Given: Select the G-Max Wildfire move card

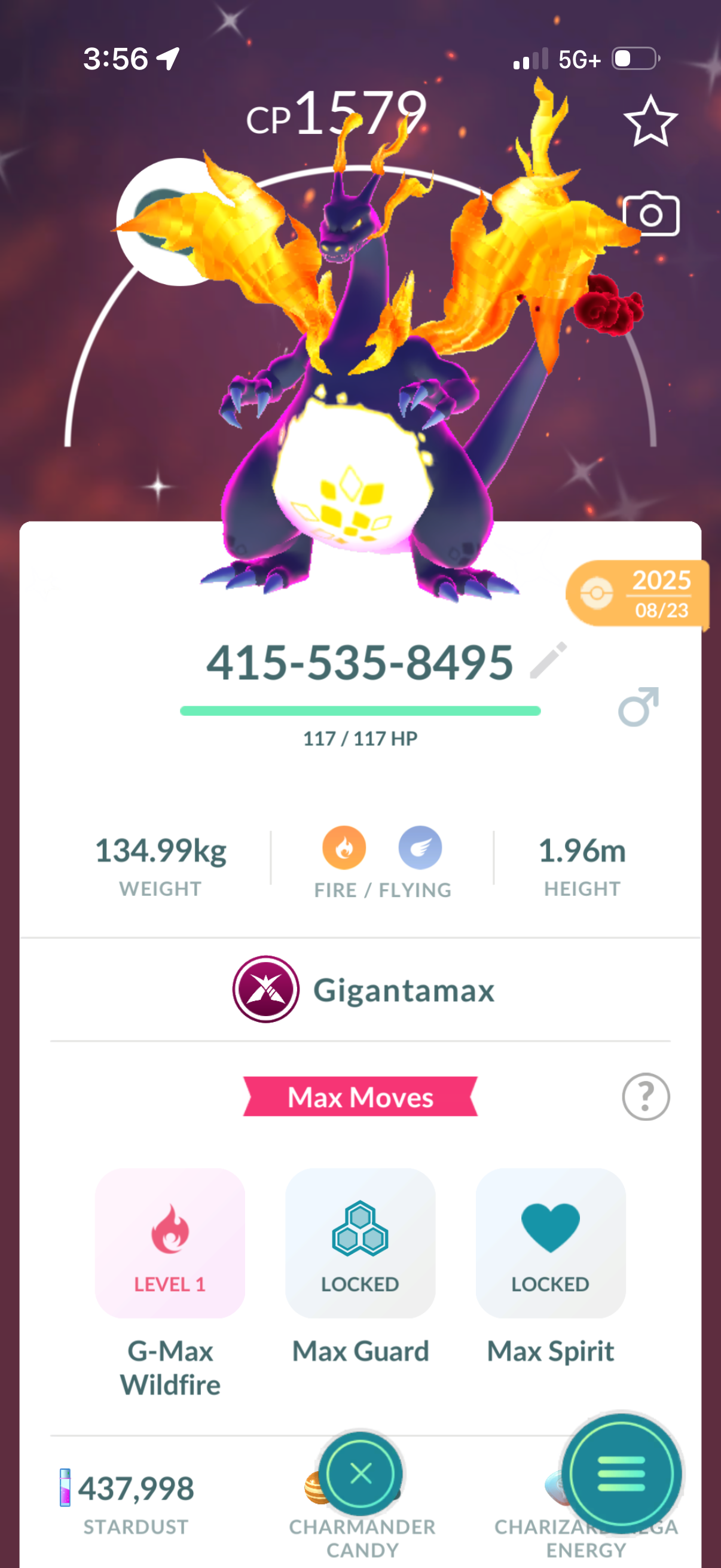Looking at the screenshot, I should tap(170, 1243).
